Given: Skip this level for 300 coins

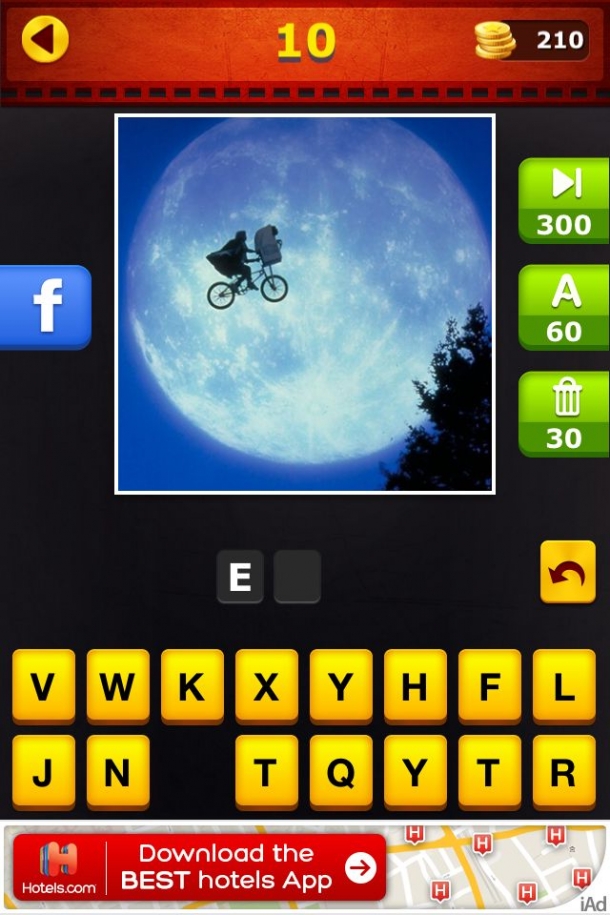Looking at the screenshot, I should [564, 200].
